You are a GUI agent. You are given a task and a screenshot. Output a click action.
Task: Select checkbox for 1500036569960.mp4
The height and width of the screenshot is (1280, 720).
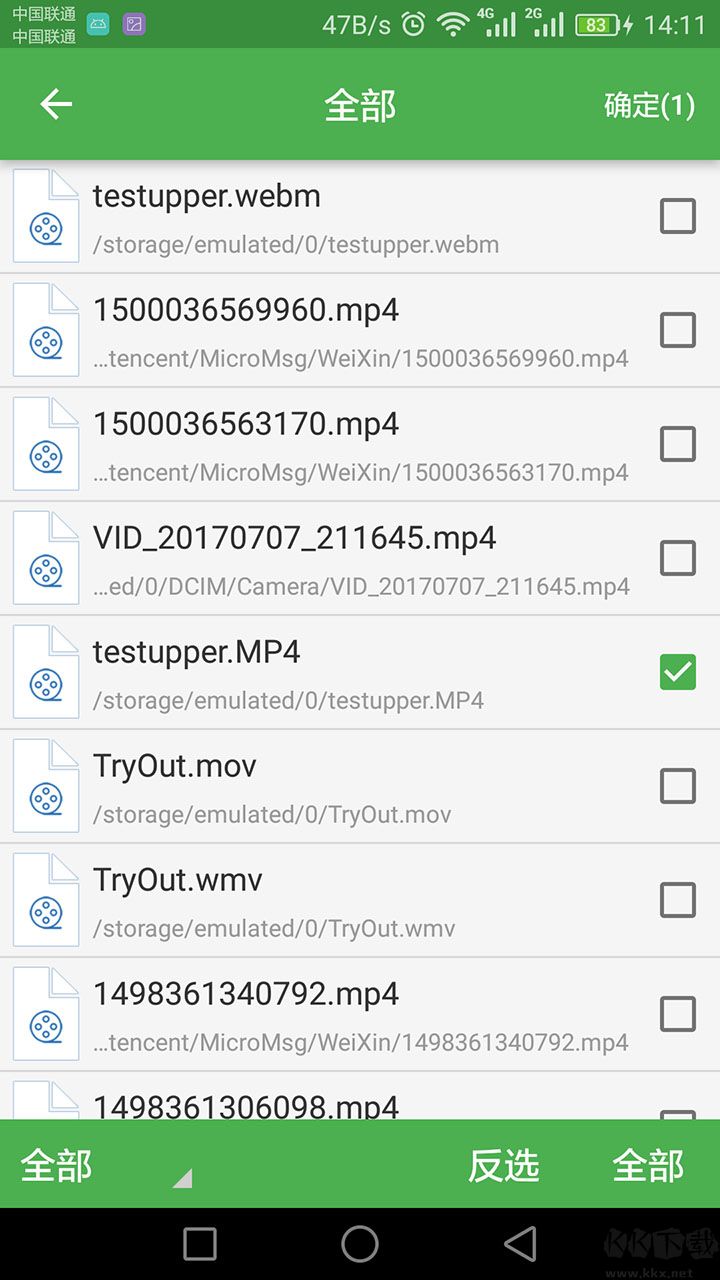click(x=678, y=330)
